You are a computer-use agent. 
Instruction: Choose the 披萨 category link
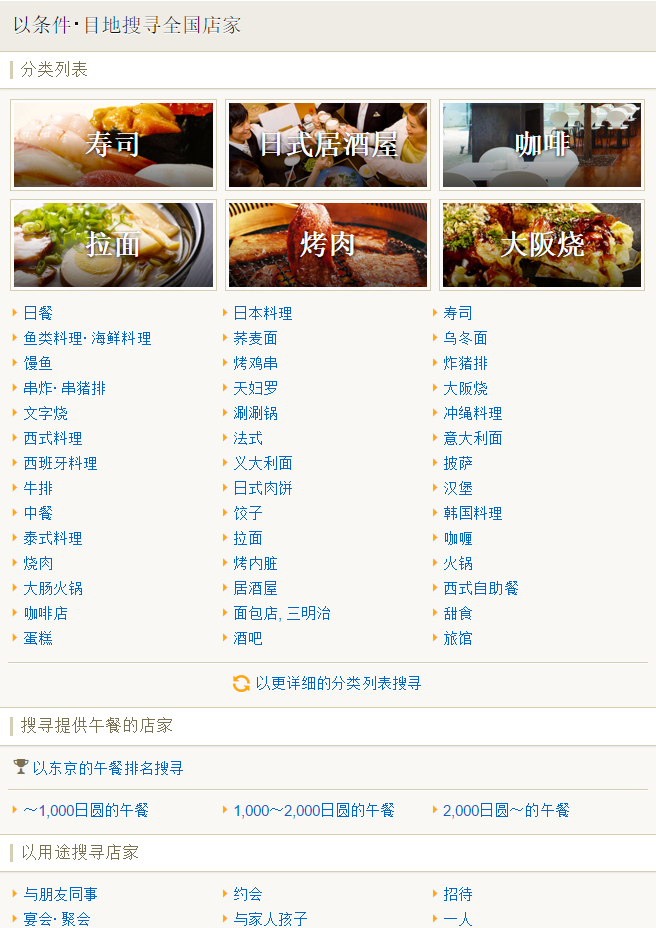click(x=458, y=463)
